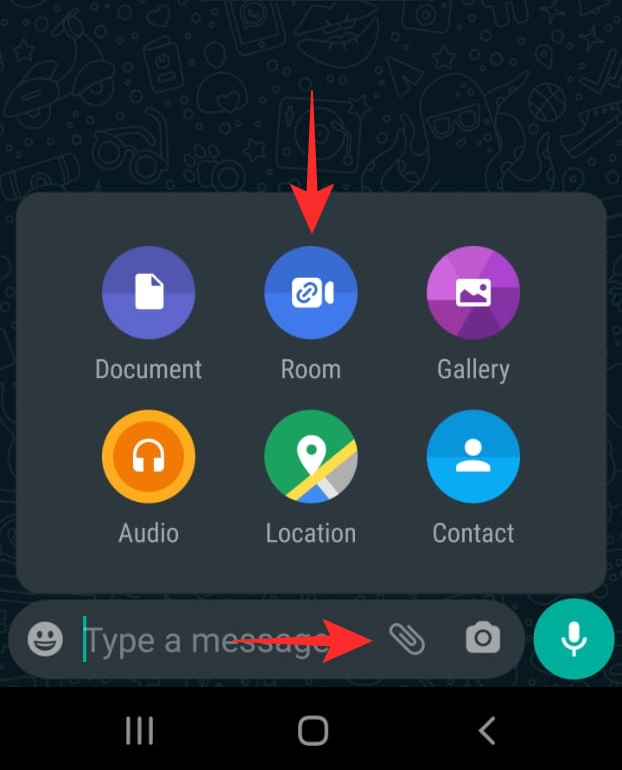Open recent apps from the navigation bar
Screen dimensions: 622x770
pyautogui.click(x=139, y=731)
